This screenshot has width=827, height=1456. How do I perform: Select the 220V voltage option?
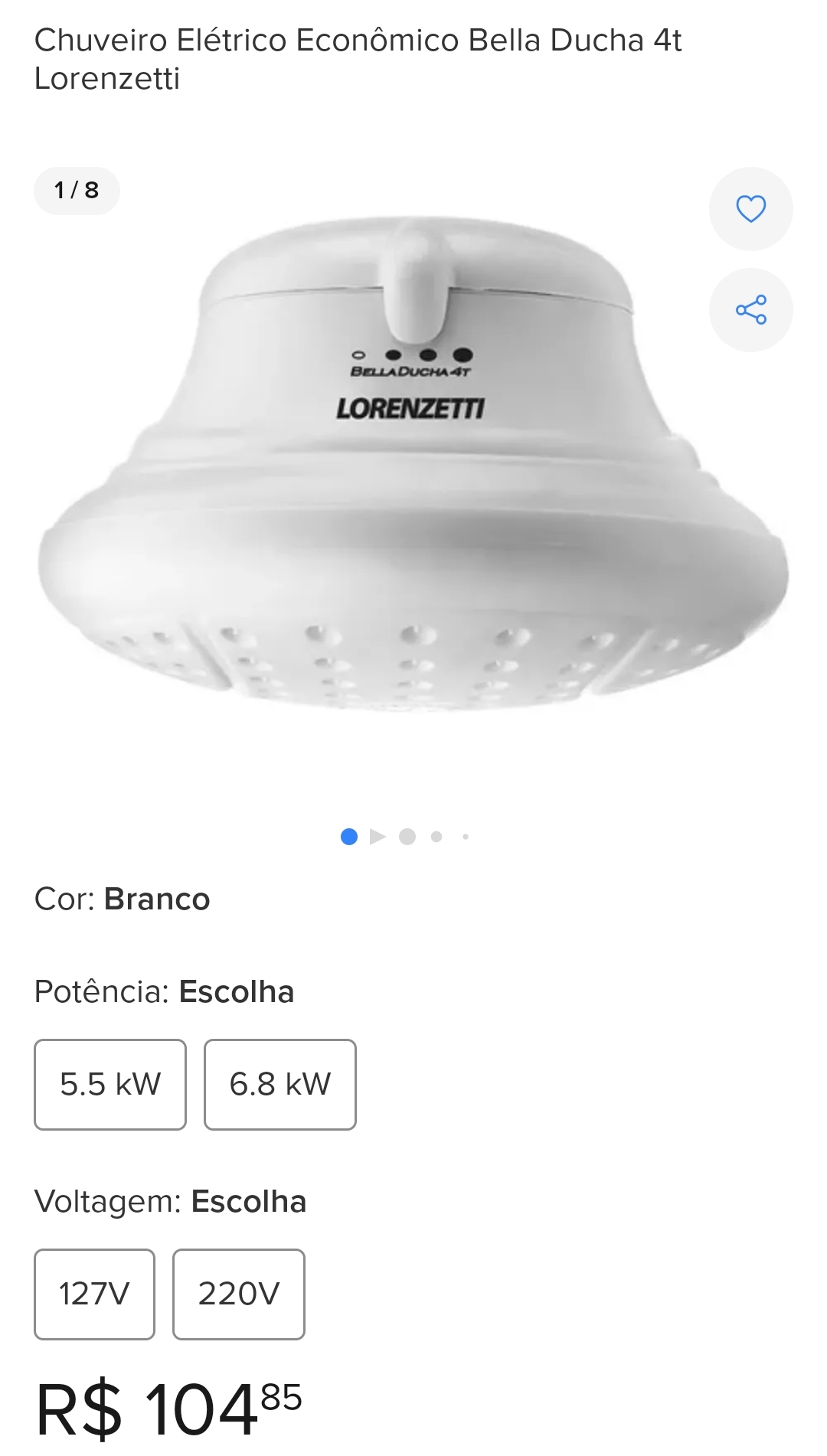[x=239, y=1294]
